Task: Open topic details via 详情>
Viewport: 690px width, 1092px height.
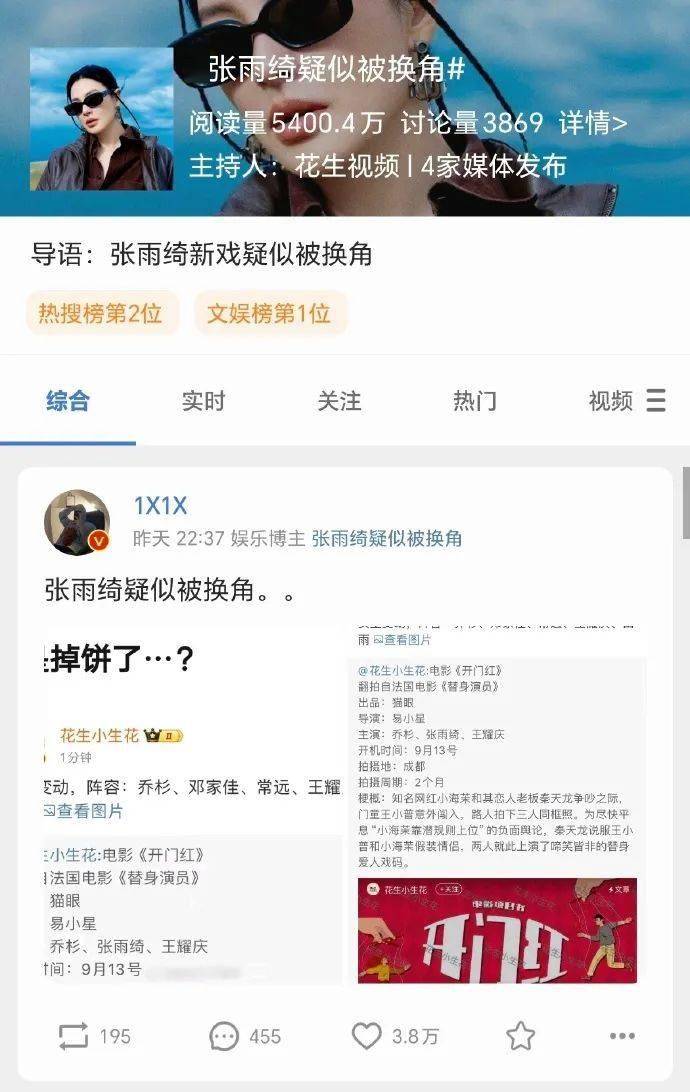Action: tap(593, 124)
